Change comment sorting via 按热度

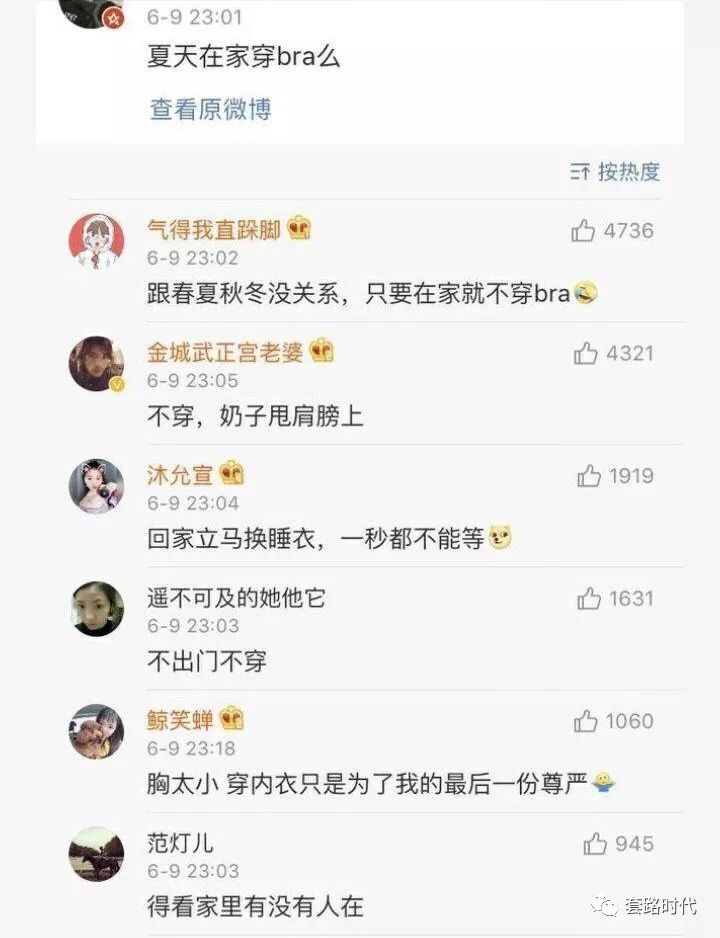coord(615,172)
